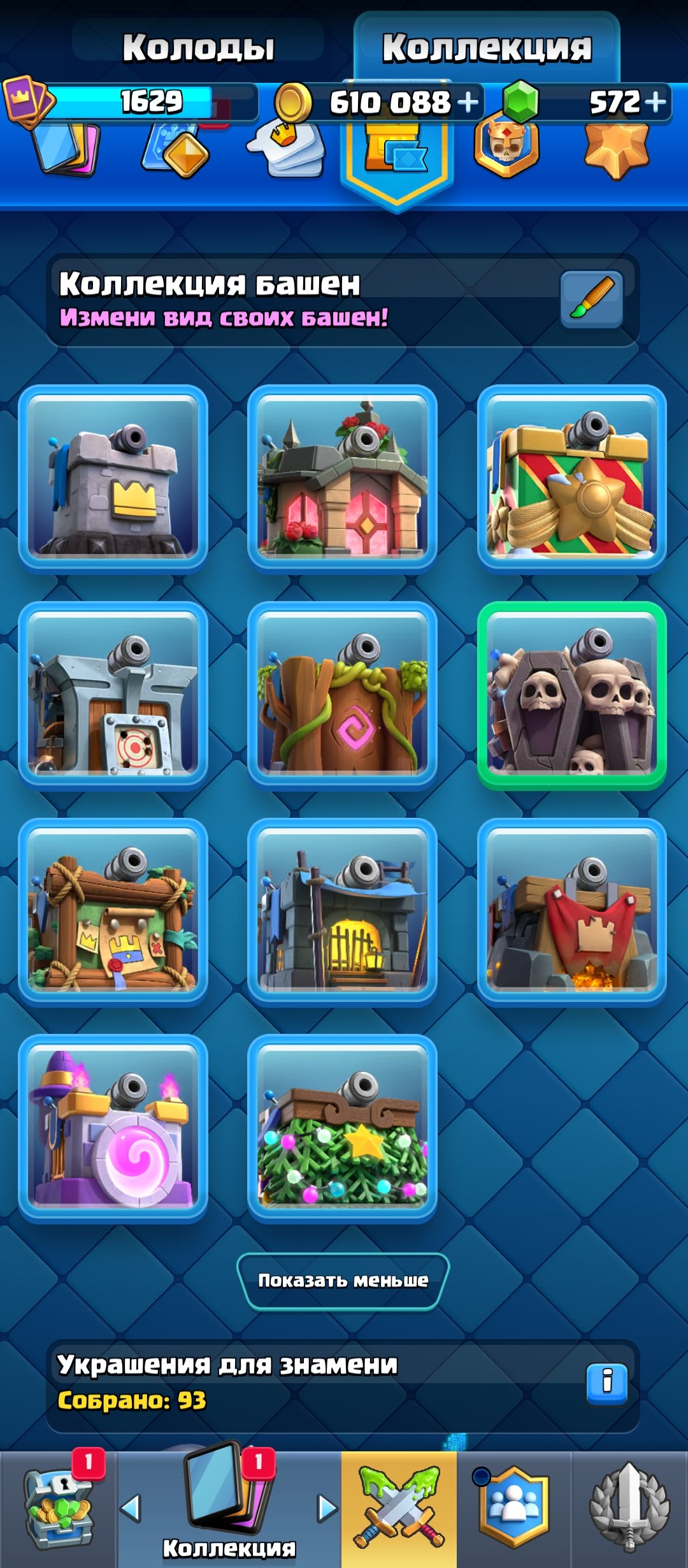Switch to the Колоды tab
The width and height of the screenshot is (688, 1568).
pos(198,47)
